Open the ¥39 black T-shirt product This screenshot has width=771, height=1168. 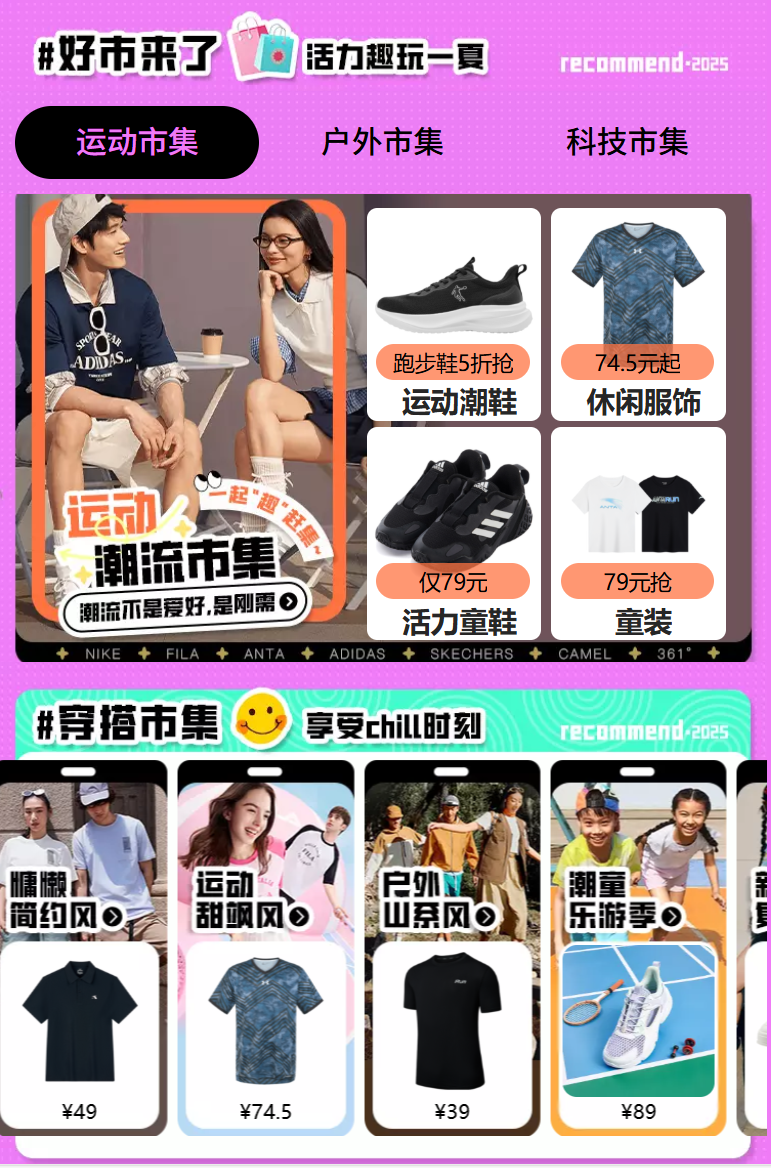click(452, 1035)
